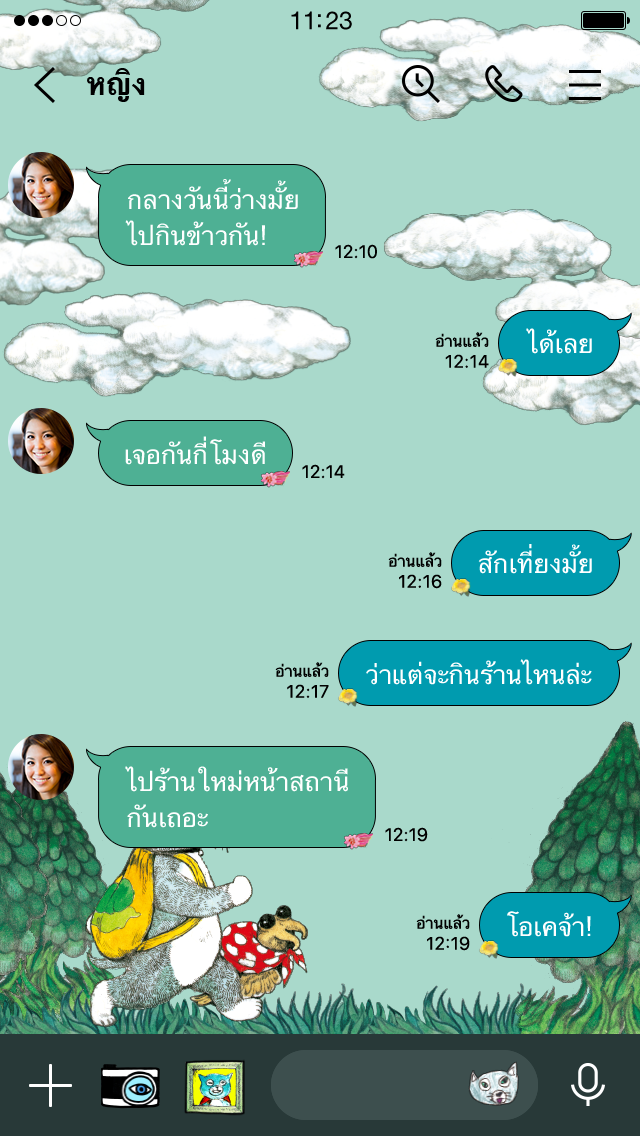Open the sticker and emoji panel
Viewport: 640px width, 1136px height.
pos(497,1086)
